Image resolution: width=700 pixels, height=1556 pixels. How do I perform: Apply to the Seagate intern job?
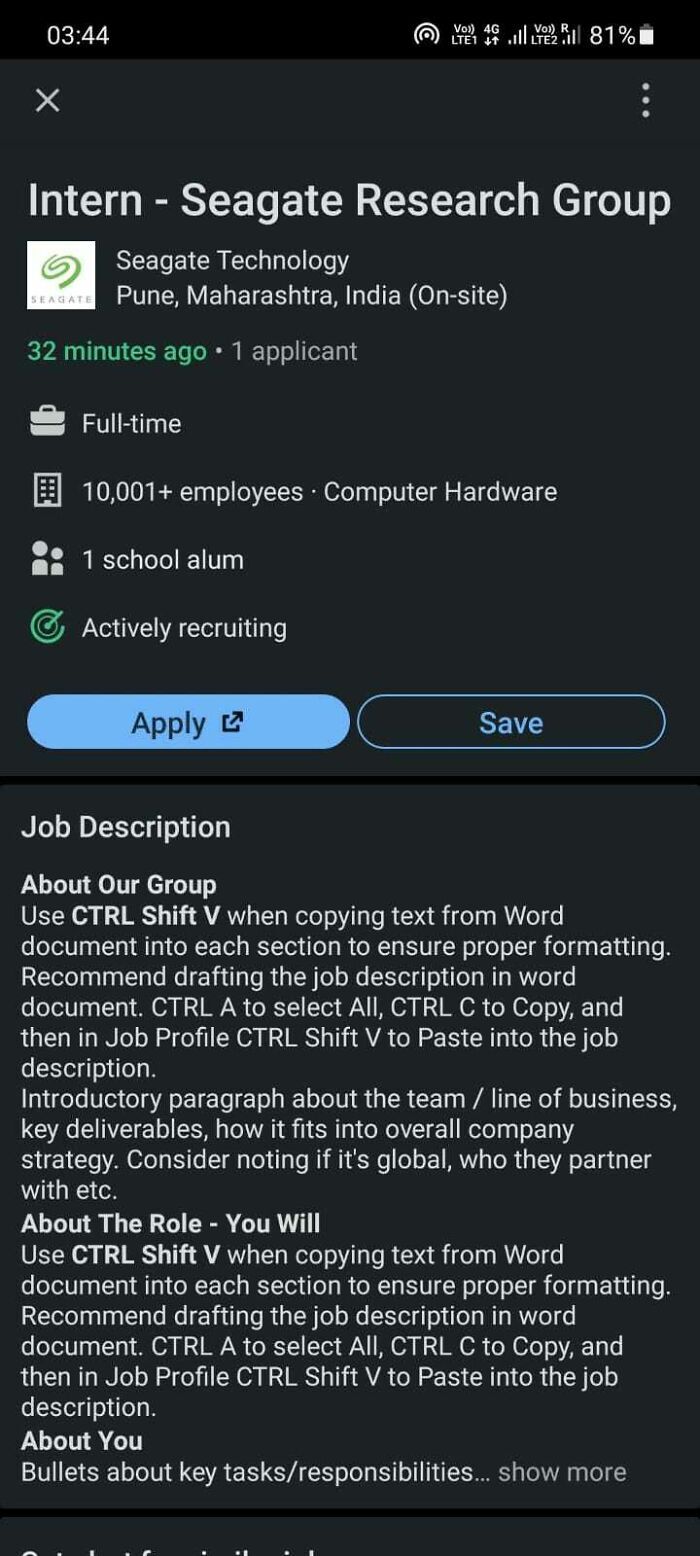tap(188, 722)
